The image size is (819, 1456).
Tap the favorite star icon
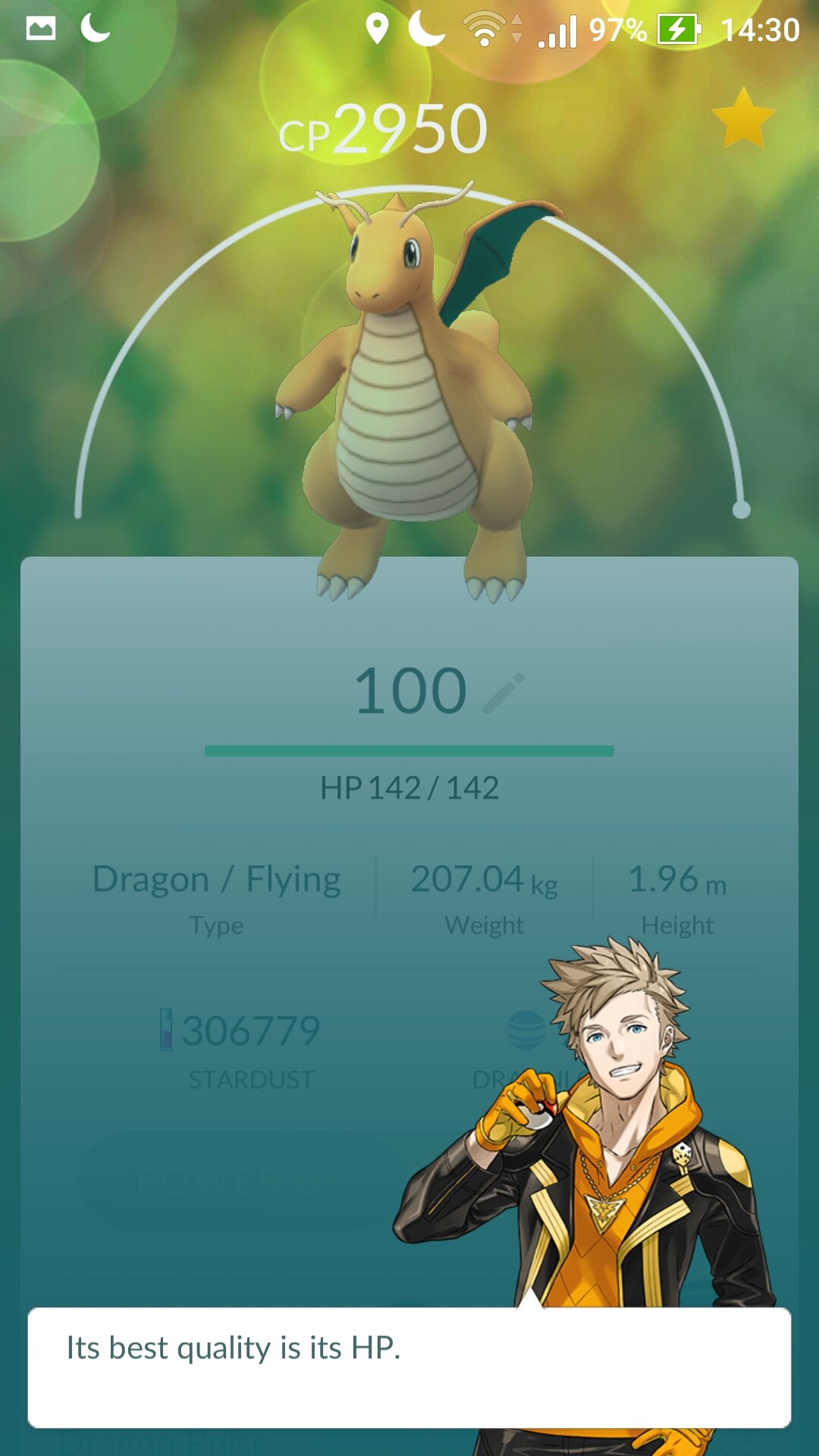[743, 118]
